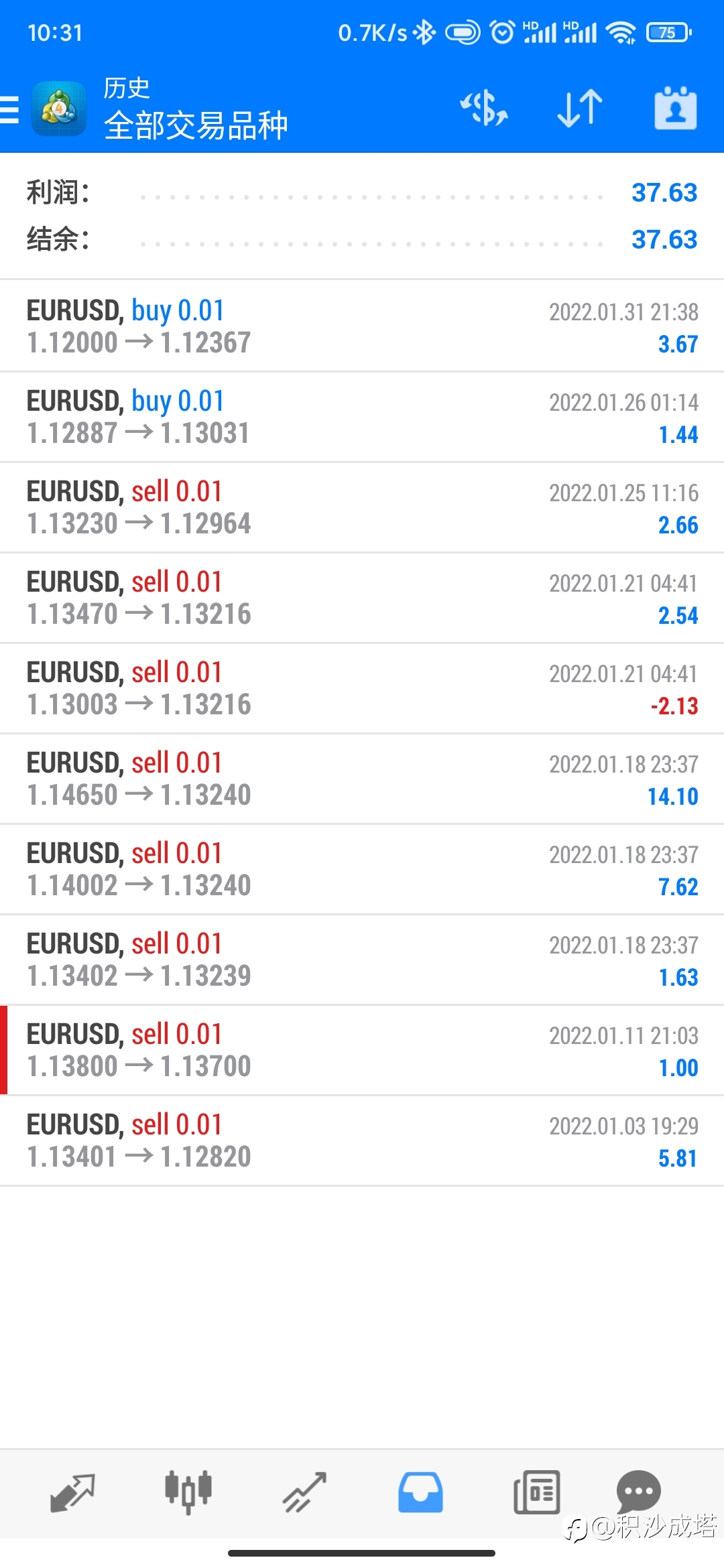Open the EURUSD buy trade closed at 3.67

click(362, 326)
